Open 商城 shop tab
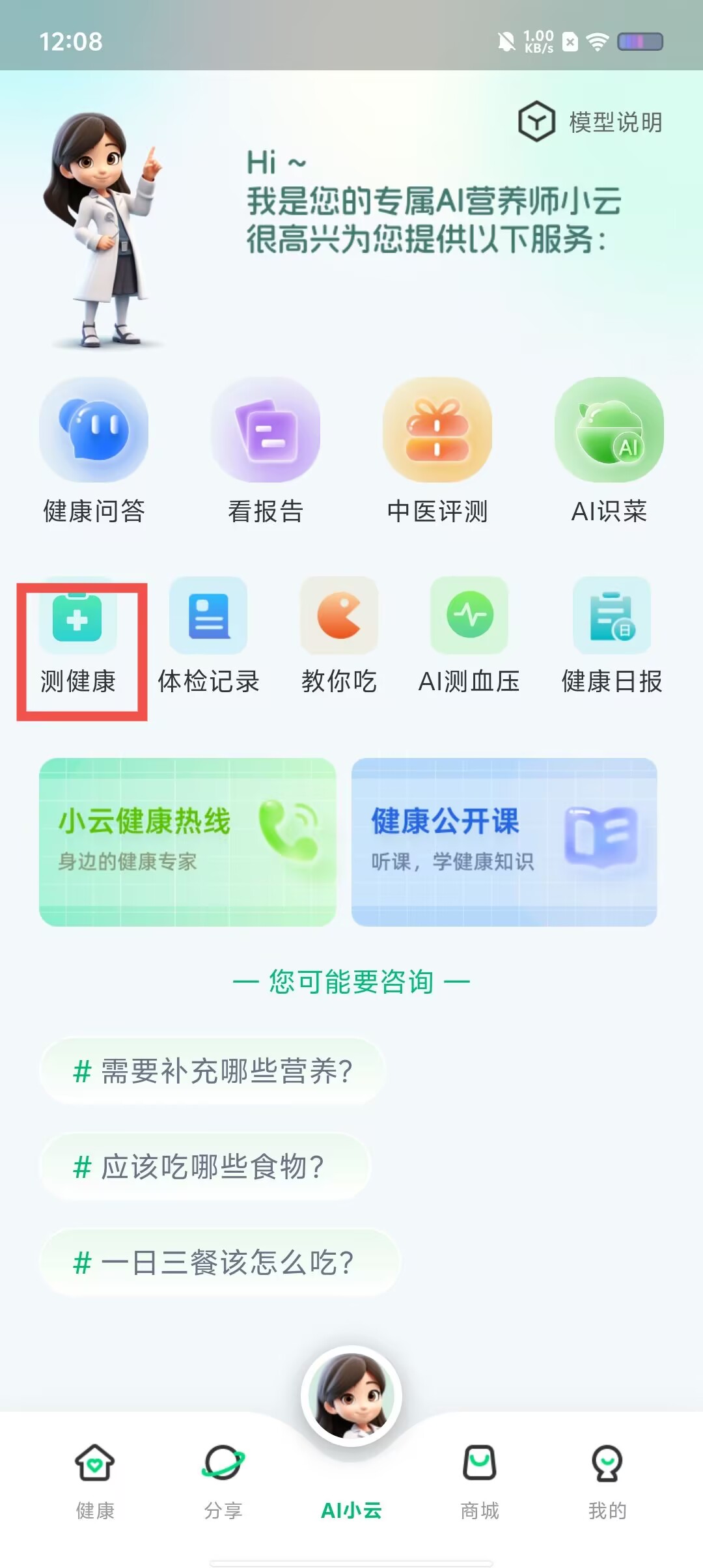Screen dimensions: 703x1568 pyautogui.click(x=480, y=1479)
